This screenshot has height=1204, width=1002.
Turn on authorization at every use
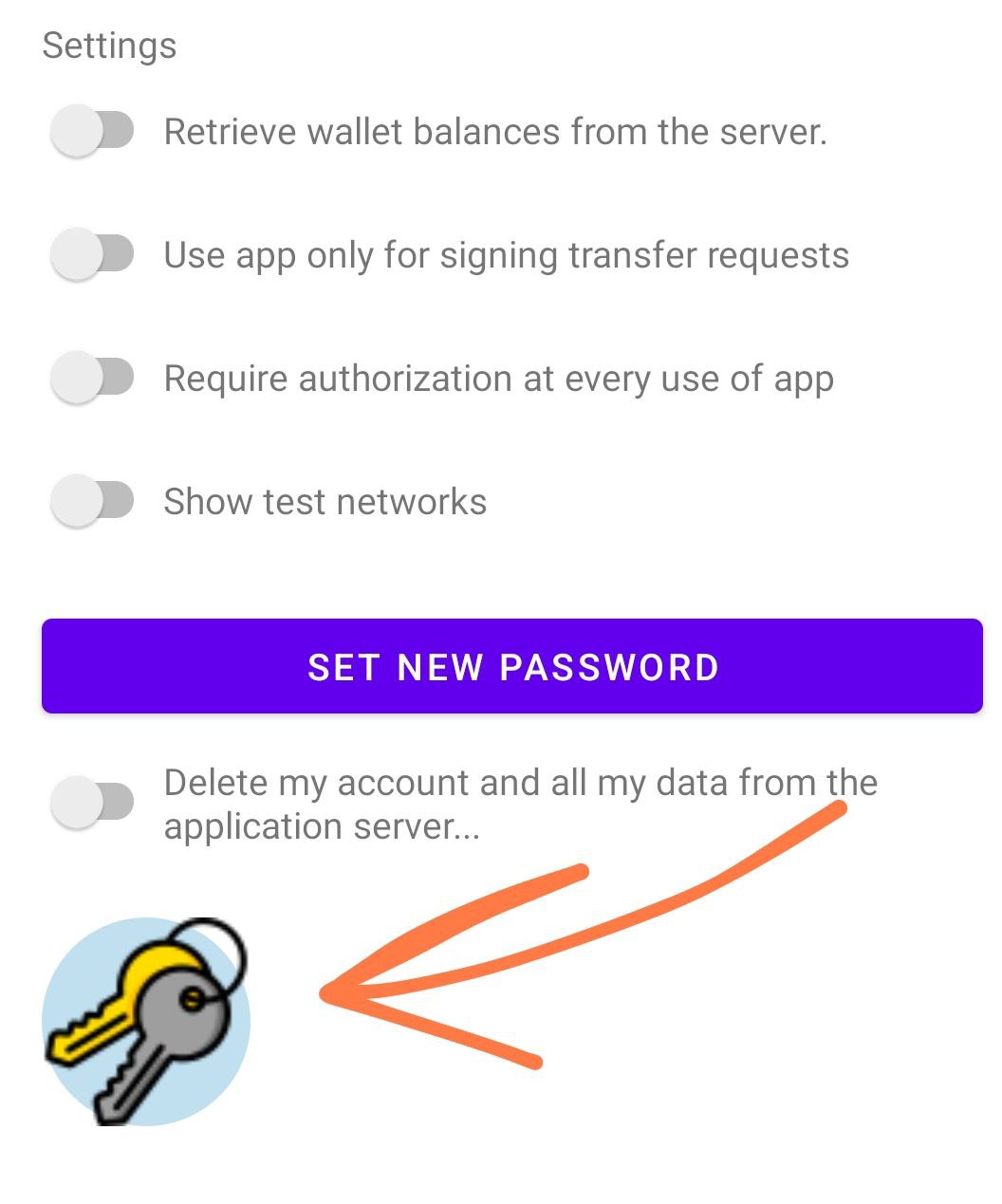coord(92,378)
